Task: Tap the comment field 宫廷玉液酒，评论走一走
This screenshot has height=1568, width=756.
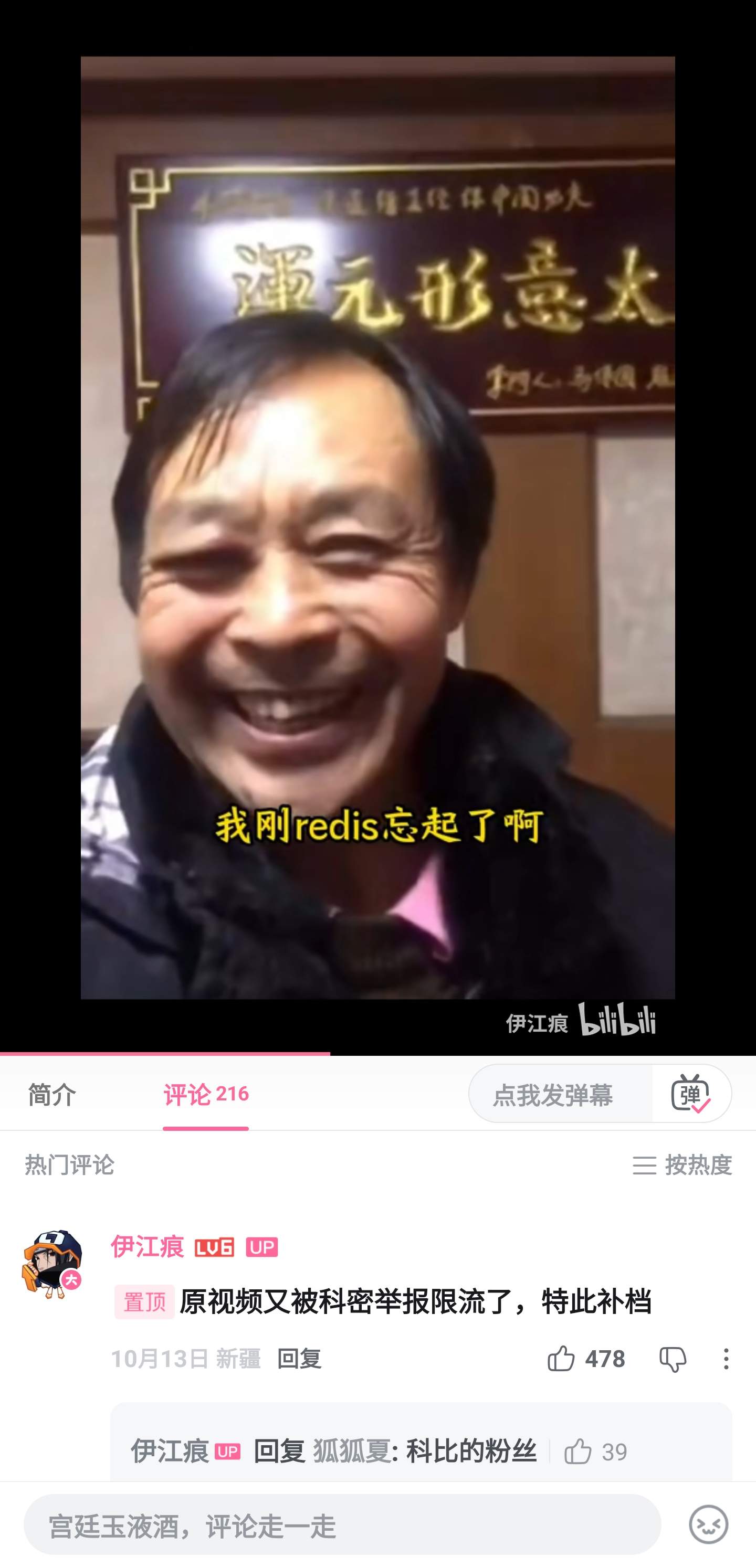Action: point(342,1525)
